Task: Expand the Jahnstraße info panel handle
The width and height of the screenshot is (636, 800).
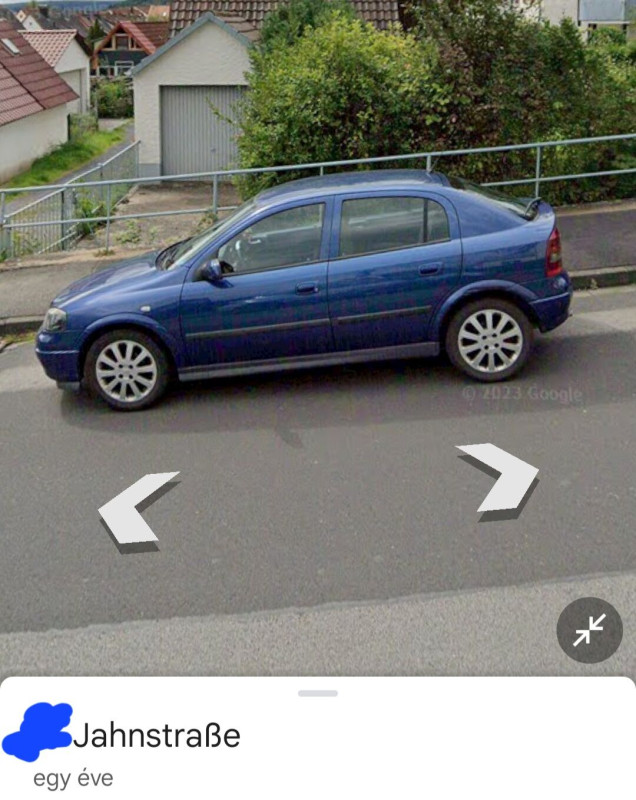Action: [318, 693]
